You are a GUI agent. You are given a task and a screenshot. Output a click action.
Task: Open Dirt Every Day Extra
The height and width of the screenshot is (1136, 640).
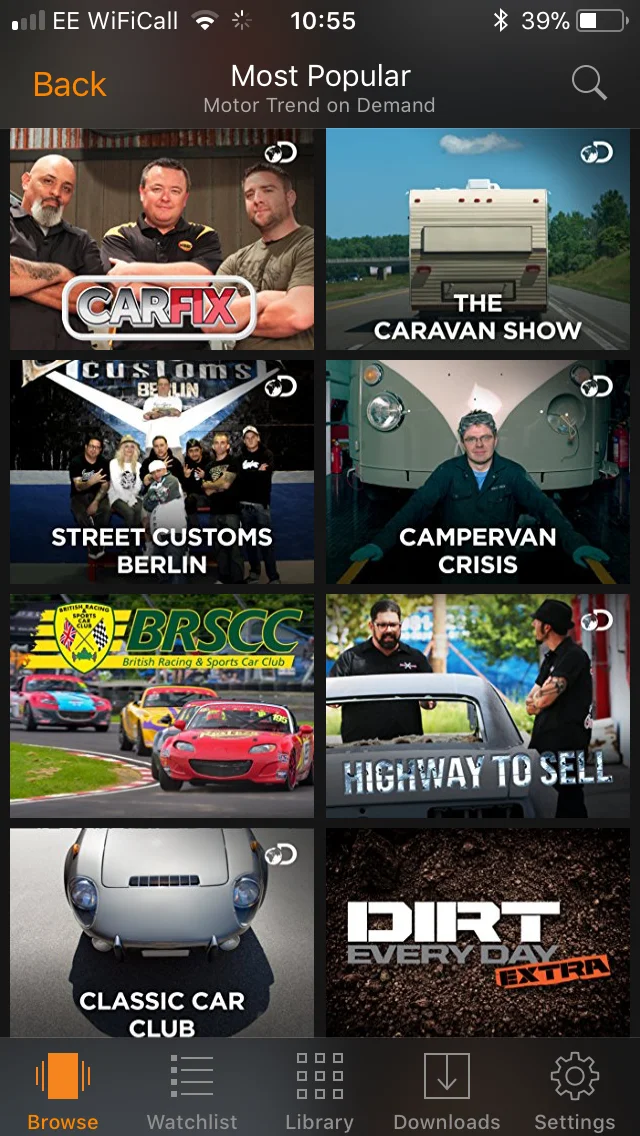pos(478,933)
